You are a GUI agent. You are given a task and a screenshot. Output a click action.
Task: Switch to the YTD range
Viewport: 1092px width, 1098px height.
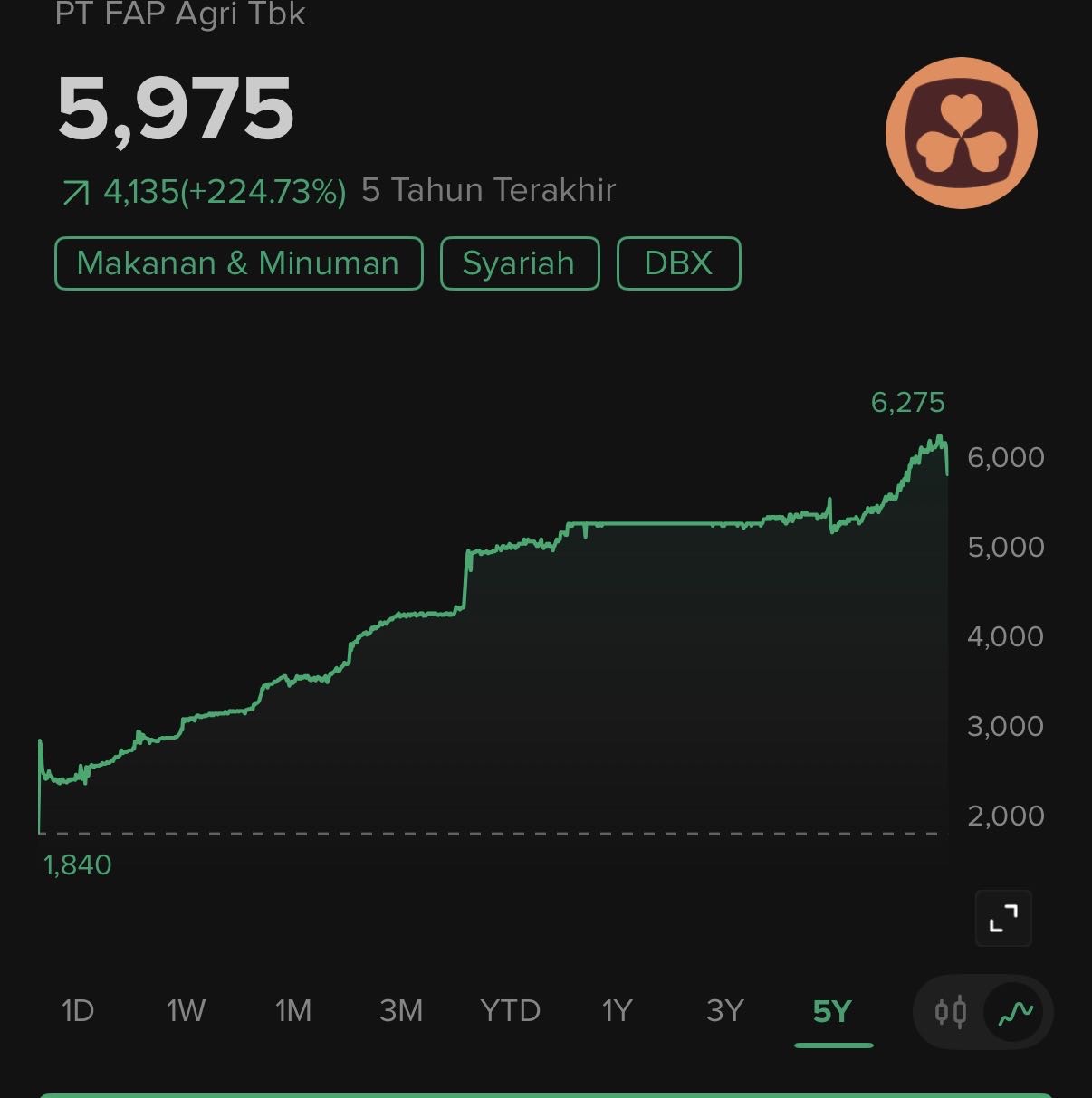[510, 1010]
